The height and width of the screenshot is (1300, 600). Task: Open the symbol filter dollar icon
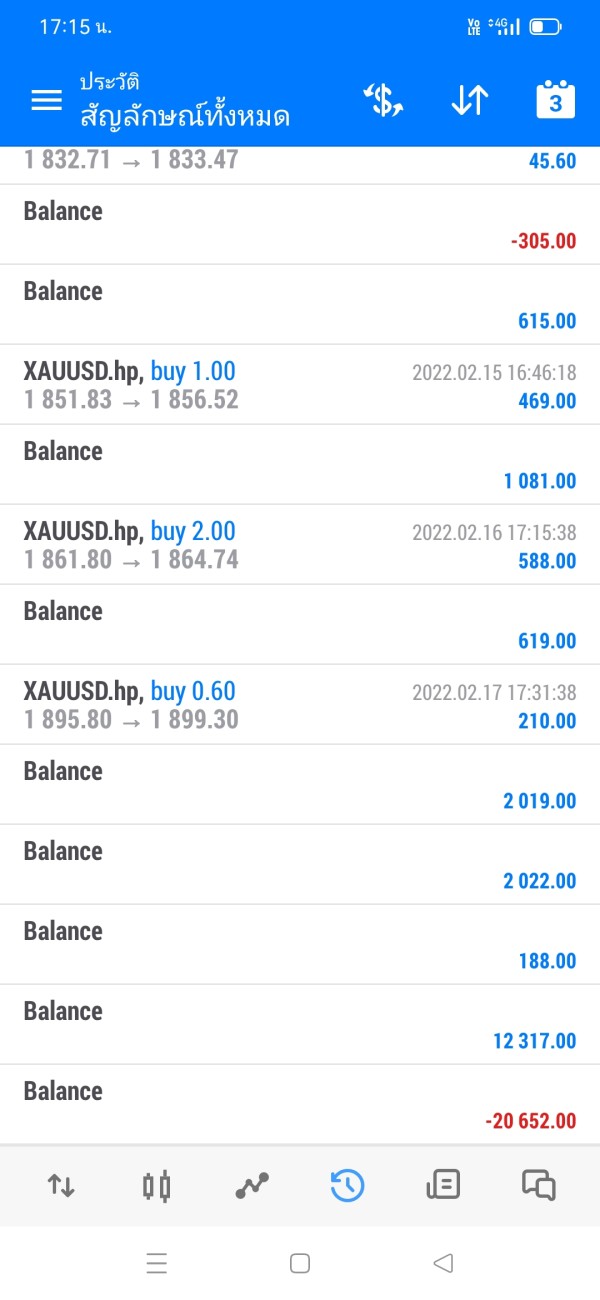tap(382, 101)
